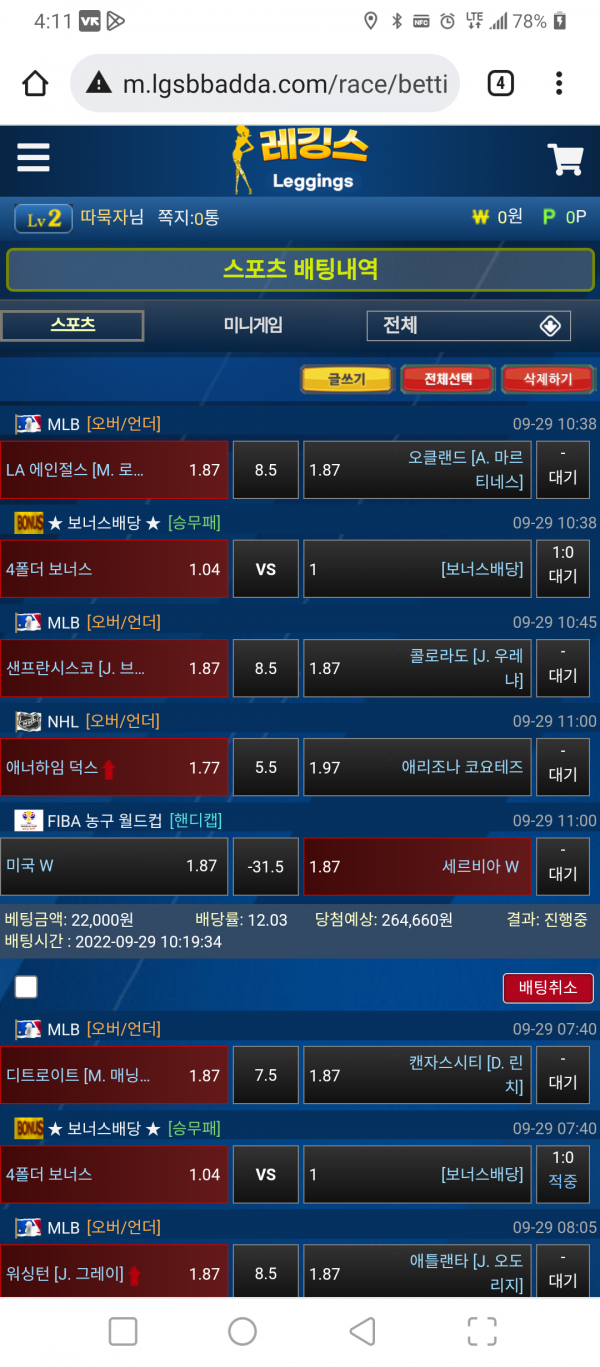Switch to the 스포츠 tab
This screenshot has width=600, height=1367.
(x=73, y=325)
